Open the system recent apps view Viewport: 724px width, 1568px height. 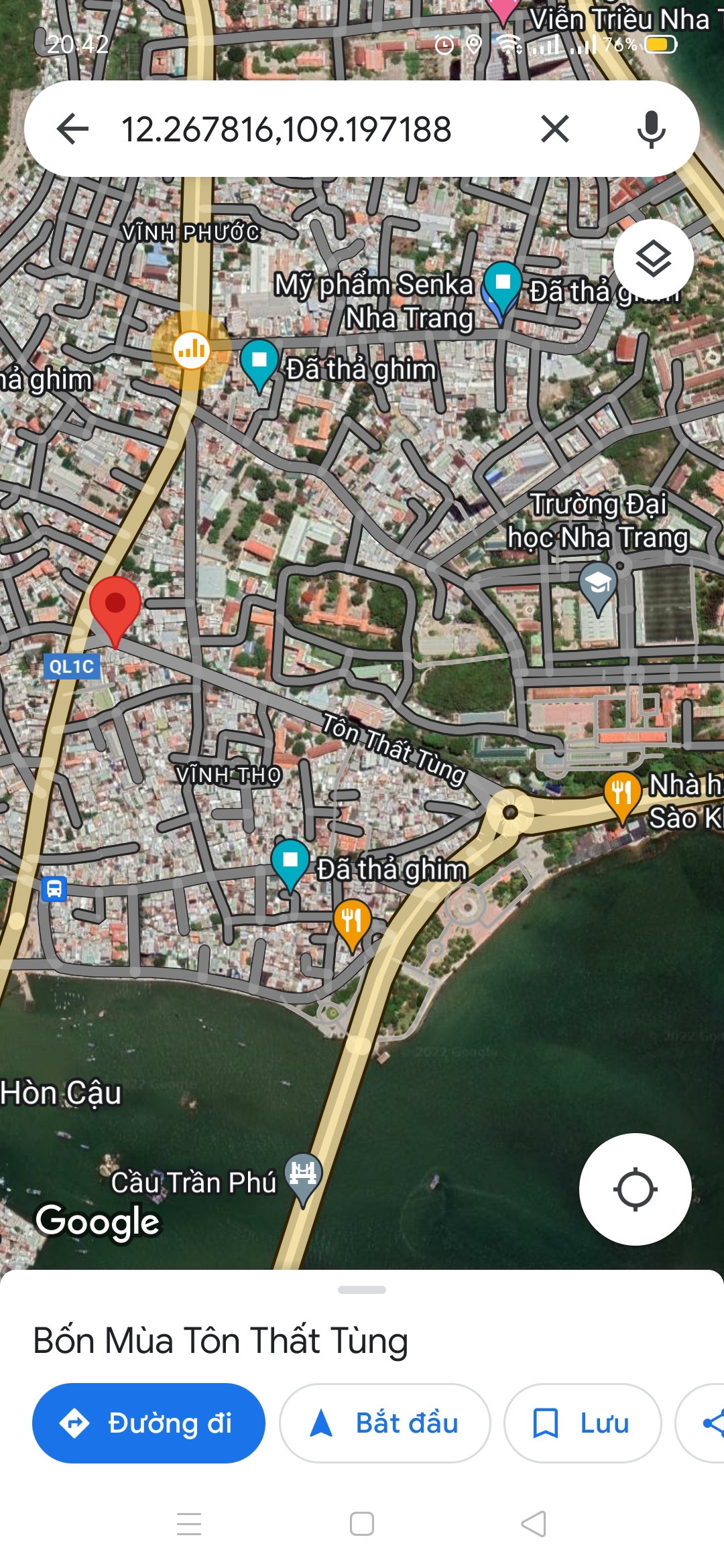189,1524
